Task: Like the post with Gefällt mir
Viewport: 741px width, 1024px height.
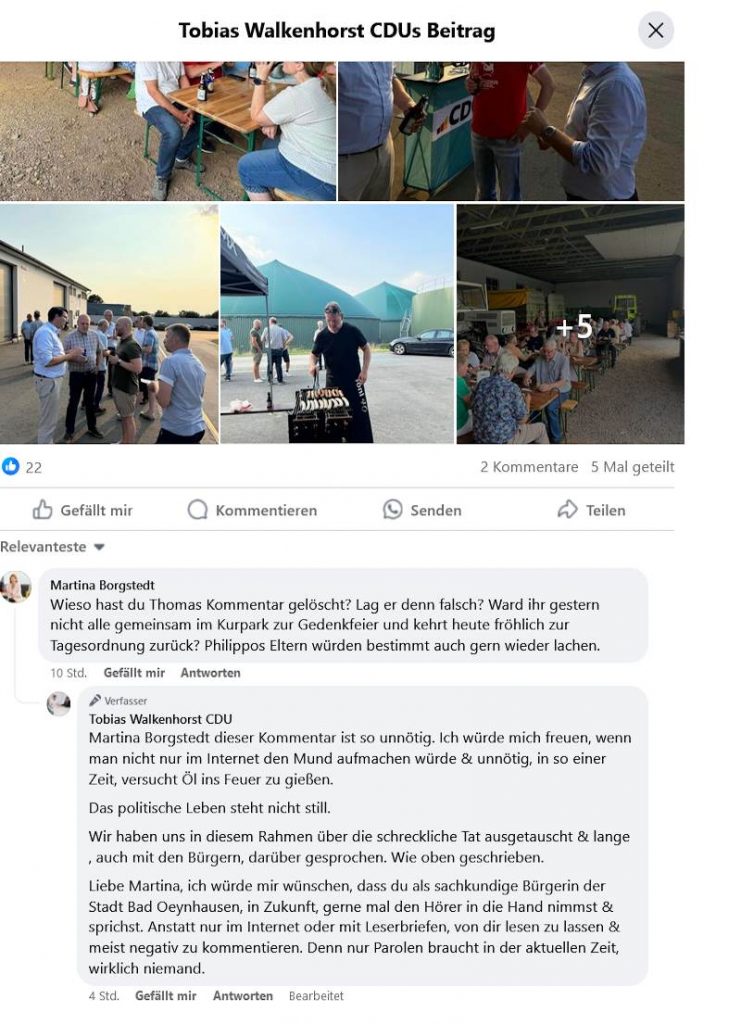Action: pyautogui.click(x=83, y=510)
